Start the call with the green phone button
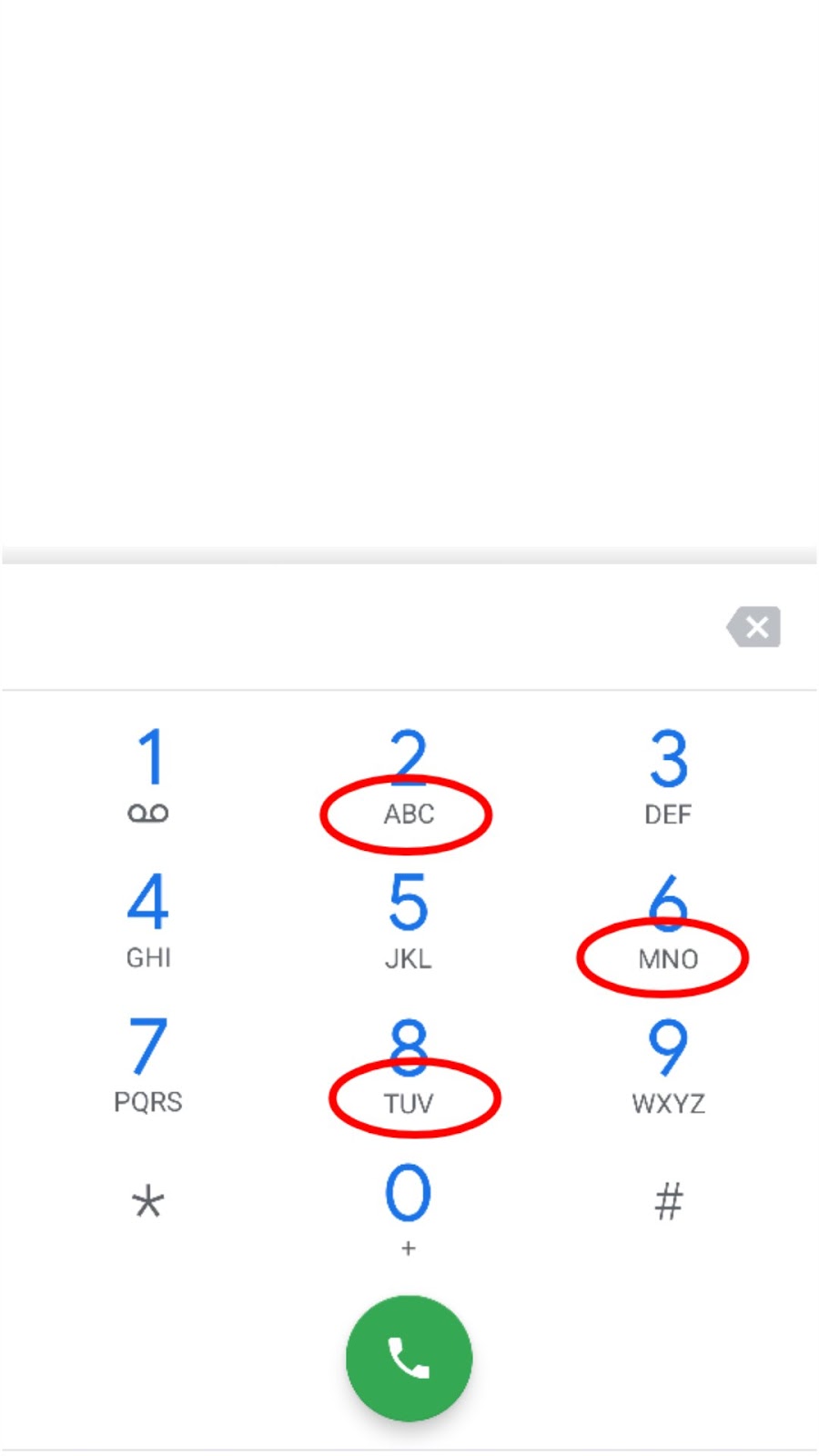The image size is (819, 1456). click(409, 1358)
